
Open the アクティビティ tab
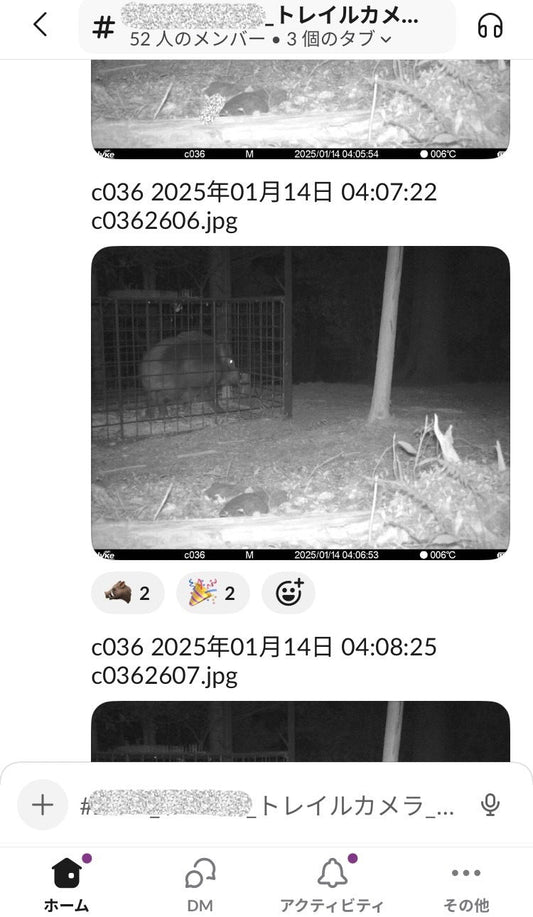point(332,884)
